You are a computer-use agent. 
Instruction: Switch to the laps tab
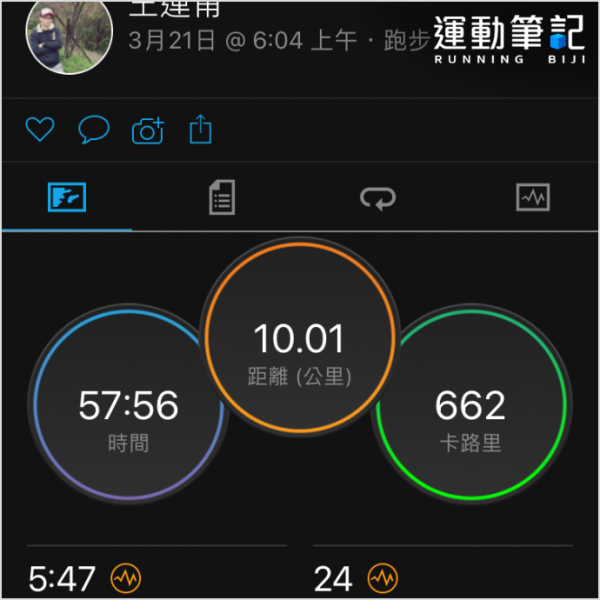tap(378, 198)
